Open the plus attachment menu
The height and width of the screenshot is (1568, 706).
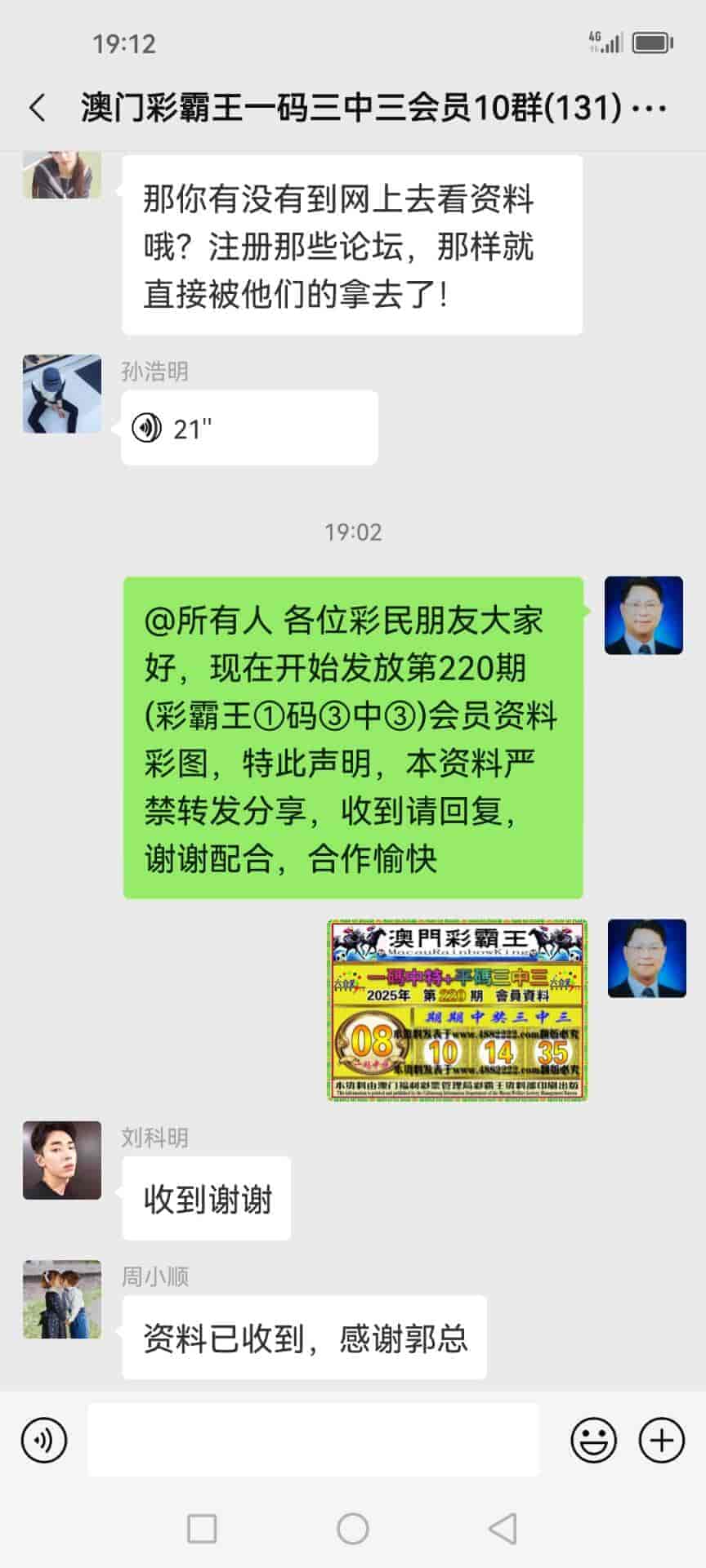pyautogui.click(x=661, y=1440)
